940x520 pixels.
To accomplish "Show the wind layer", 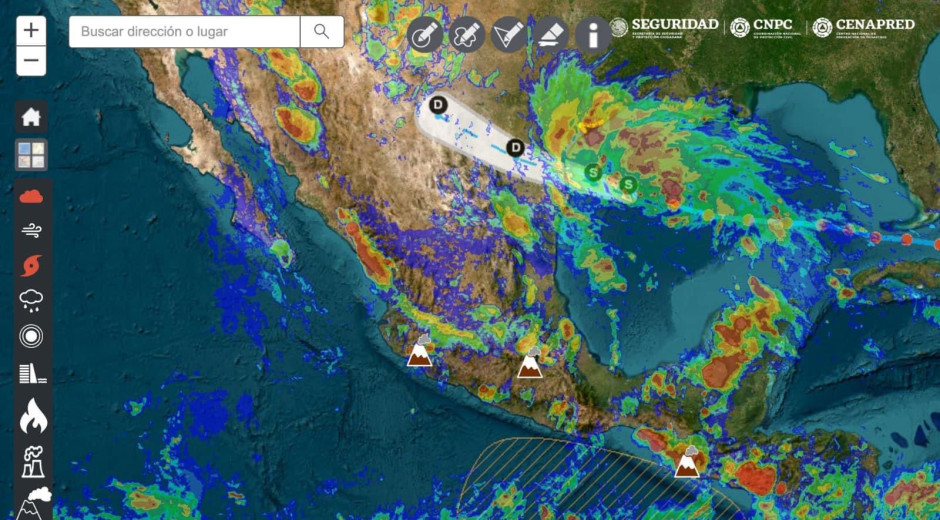I will click(x=31, y=231).
